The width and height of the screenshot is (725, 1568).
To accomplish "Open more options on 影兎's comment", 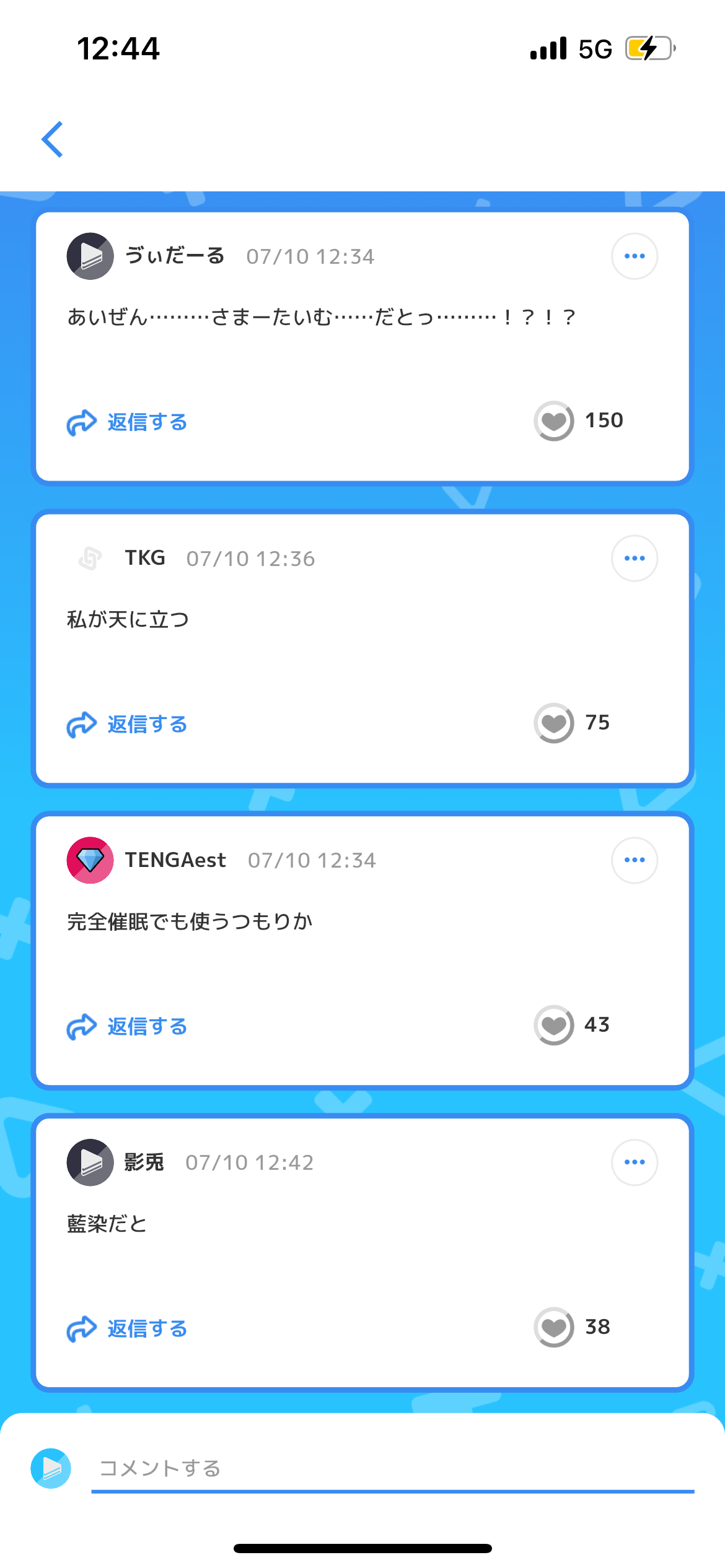I will [x=634, y=1162].
